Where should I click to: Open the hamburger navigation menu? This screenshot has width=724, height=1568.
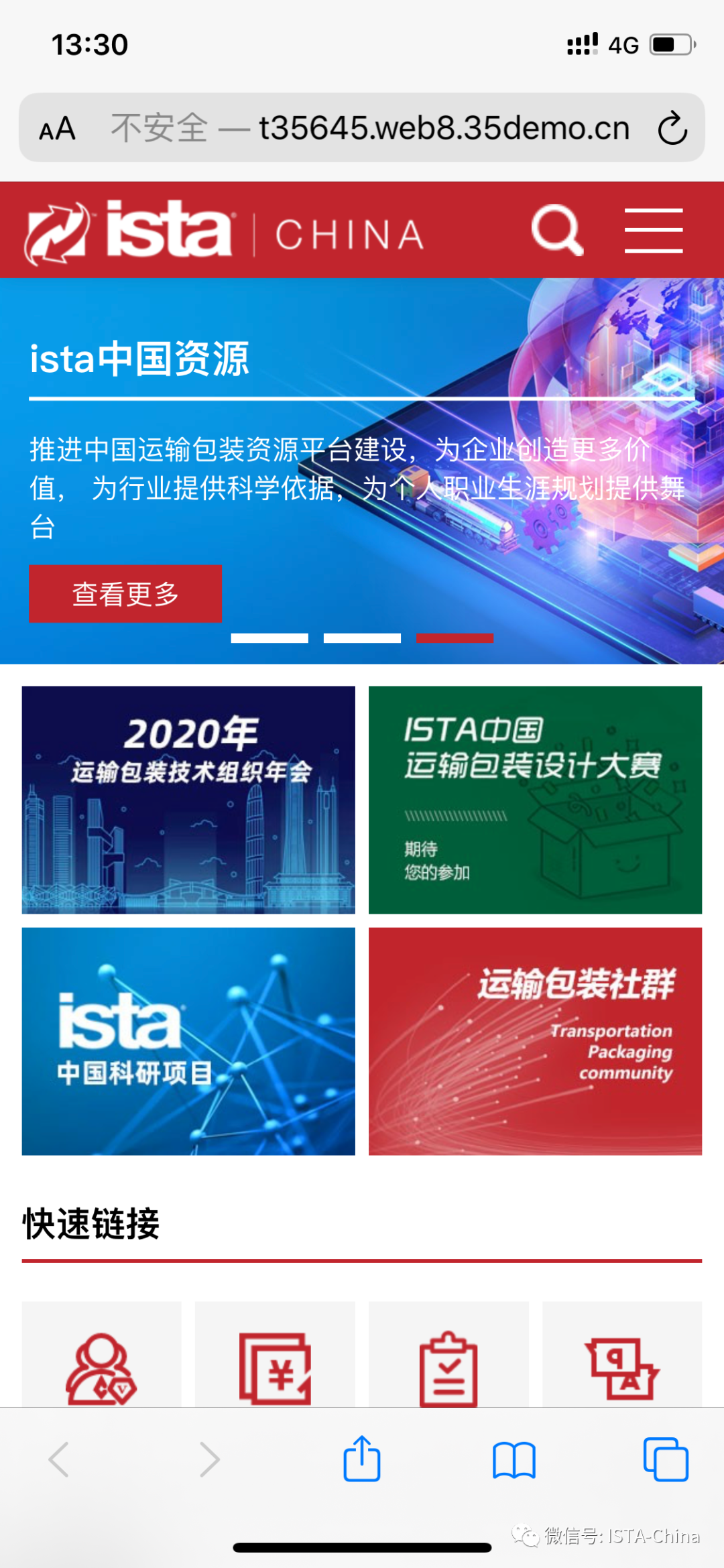click(x=653, y=230)
